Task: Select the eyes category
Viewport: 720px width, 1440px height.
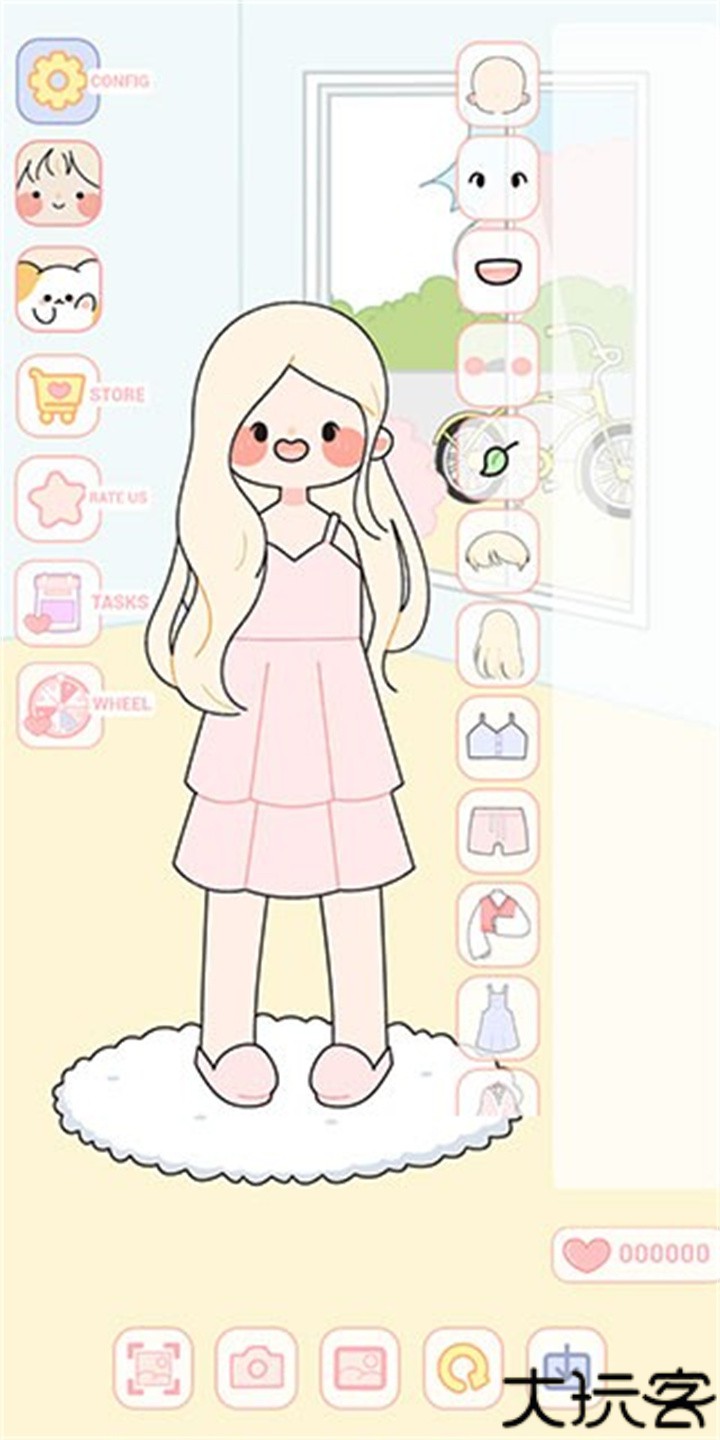Action: pyautogui.click(x=497, y=178)
